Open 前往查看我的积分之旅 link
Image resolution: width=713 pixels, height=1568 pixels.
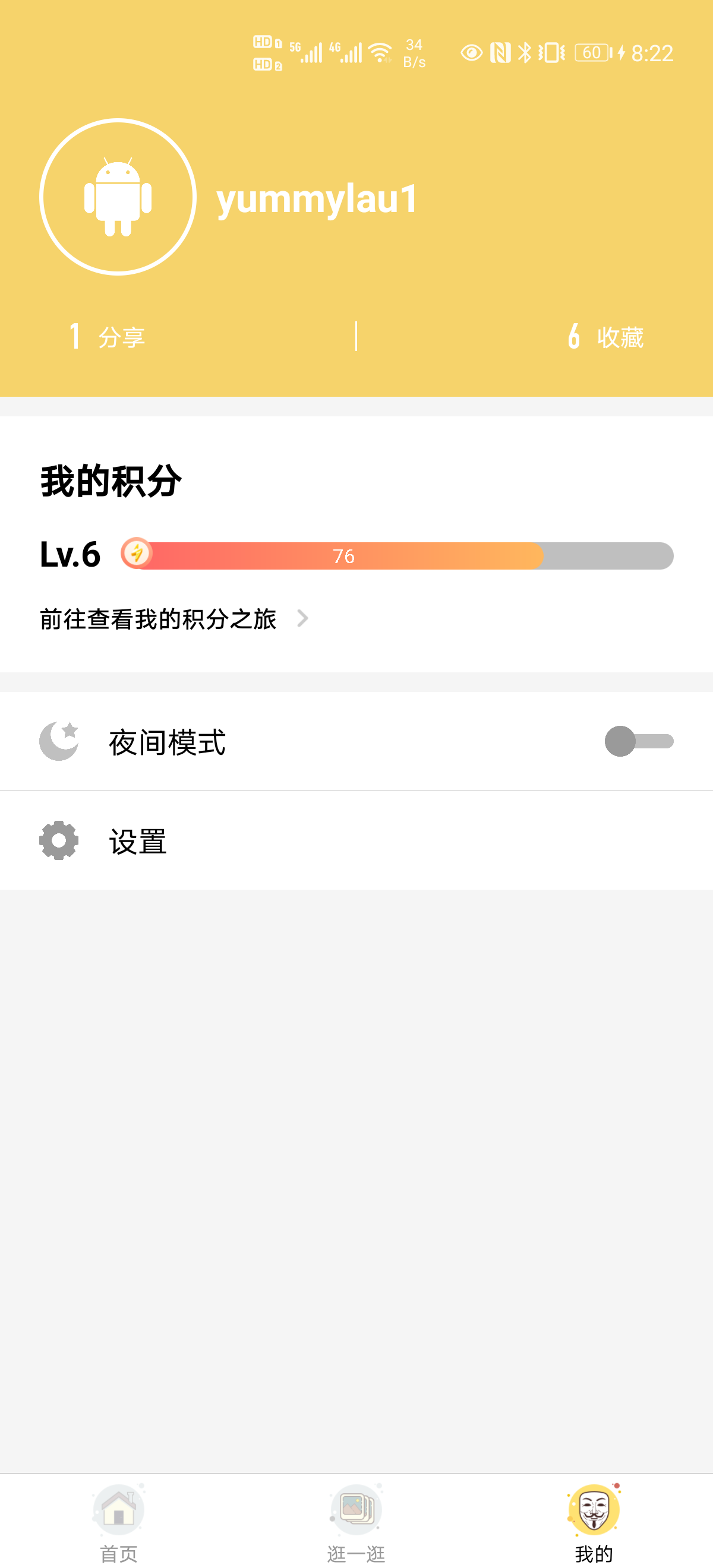(174, 618)
